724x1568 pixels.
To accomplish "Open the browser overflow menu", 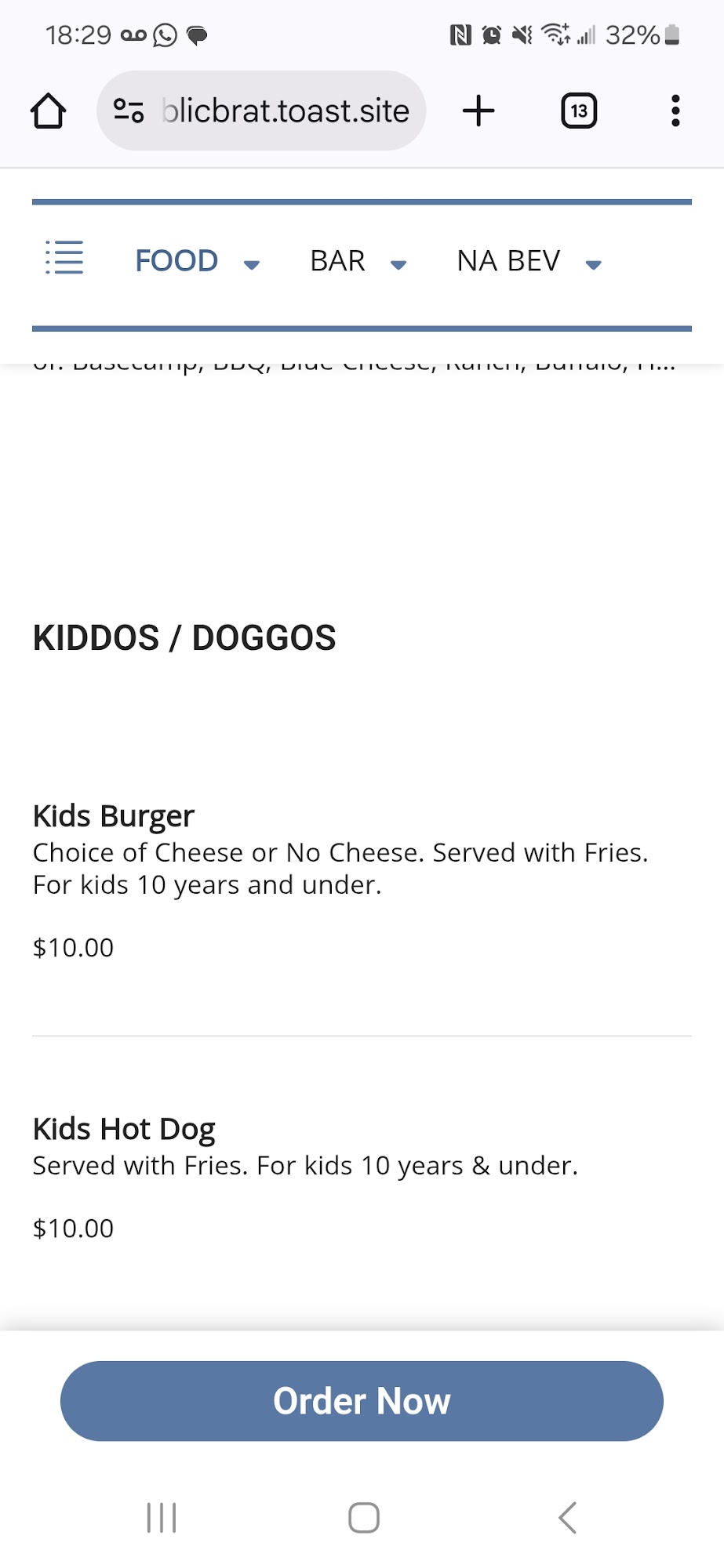I will click(675, 111).
